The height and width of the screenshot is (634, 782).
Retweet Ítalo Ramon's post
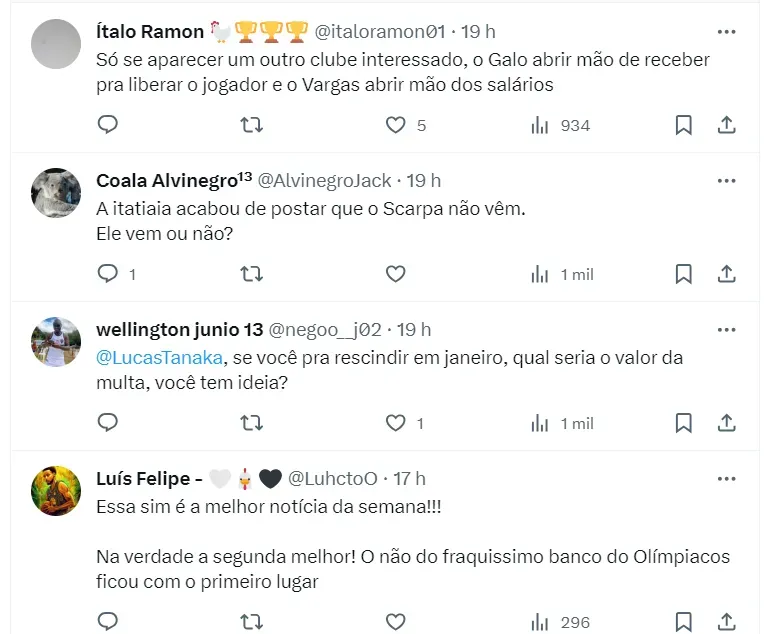click(x=252, y=125)
